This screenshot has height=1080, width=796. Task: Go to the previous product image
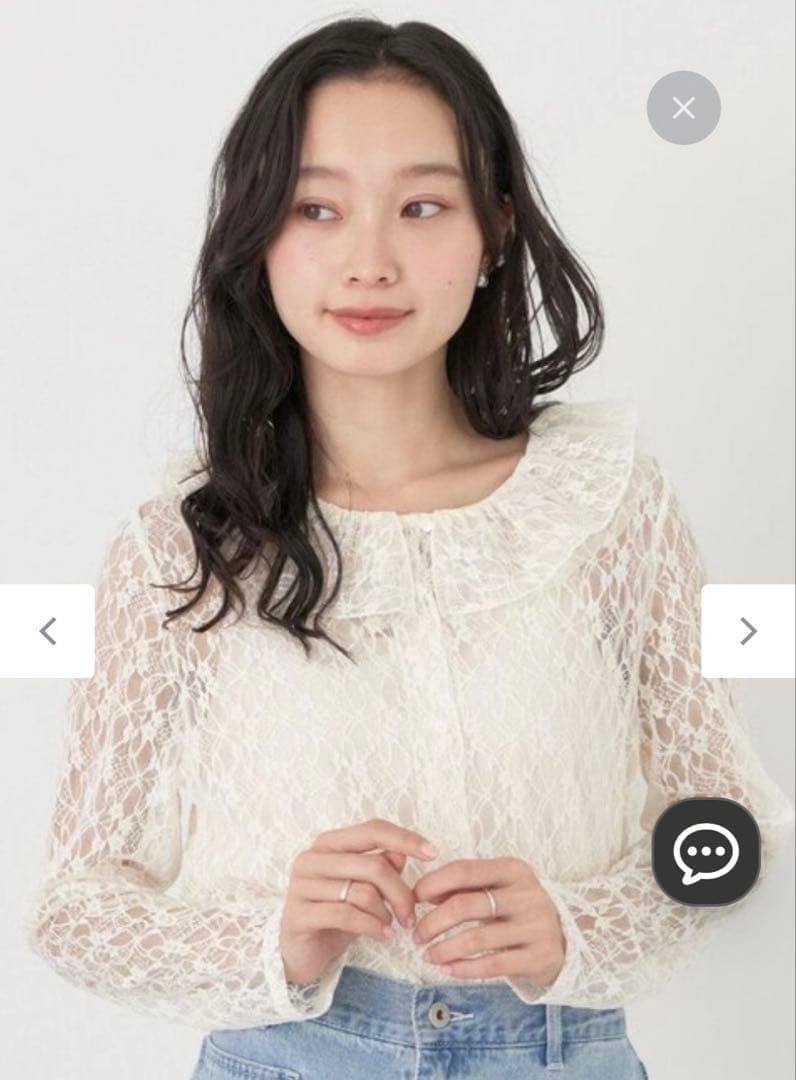pos(47,631)
